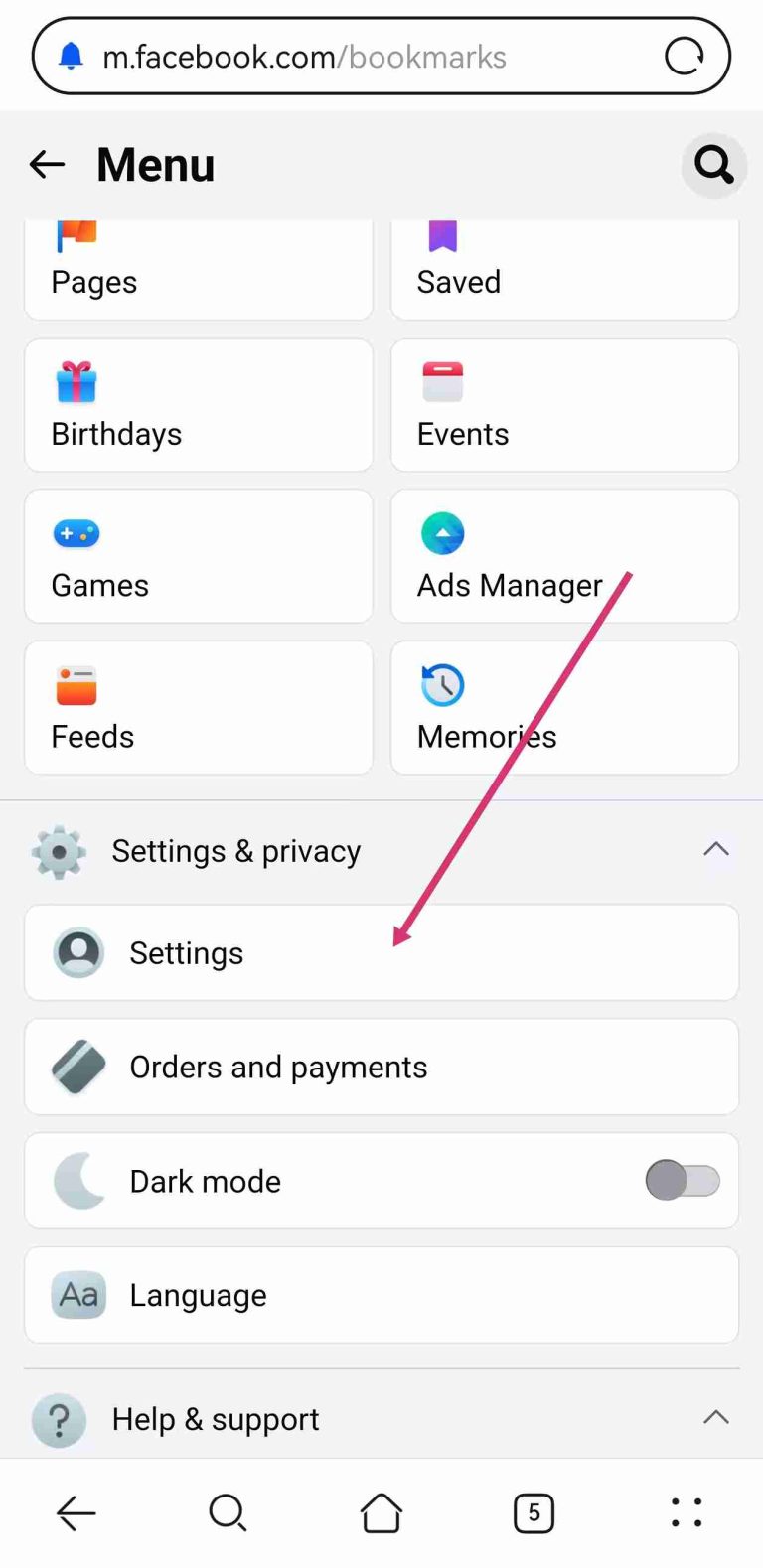The width and height of the screenshot is (763, 1568).
Task: Tap the browser home icon
Action: tap(381, 1513)
